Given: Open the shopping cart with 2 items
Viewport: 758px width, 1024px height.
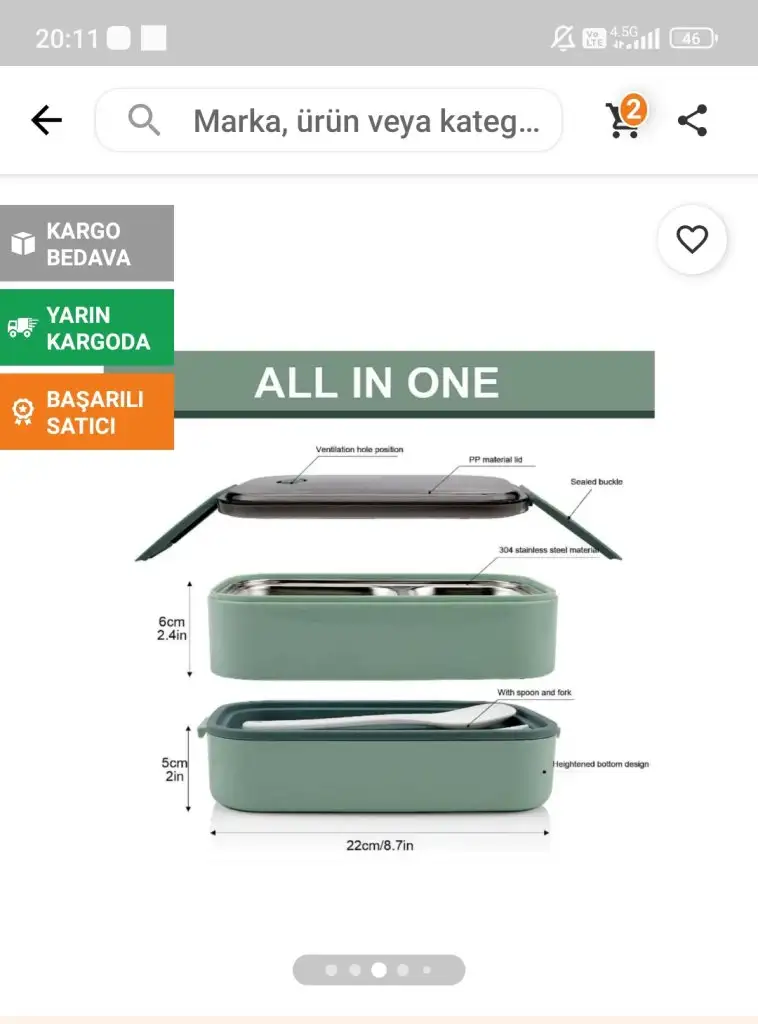Looking at the screenshot, I should click(625, 119).
